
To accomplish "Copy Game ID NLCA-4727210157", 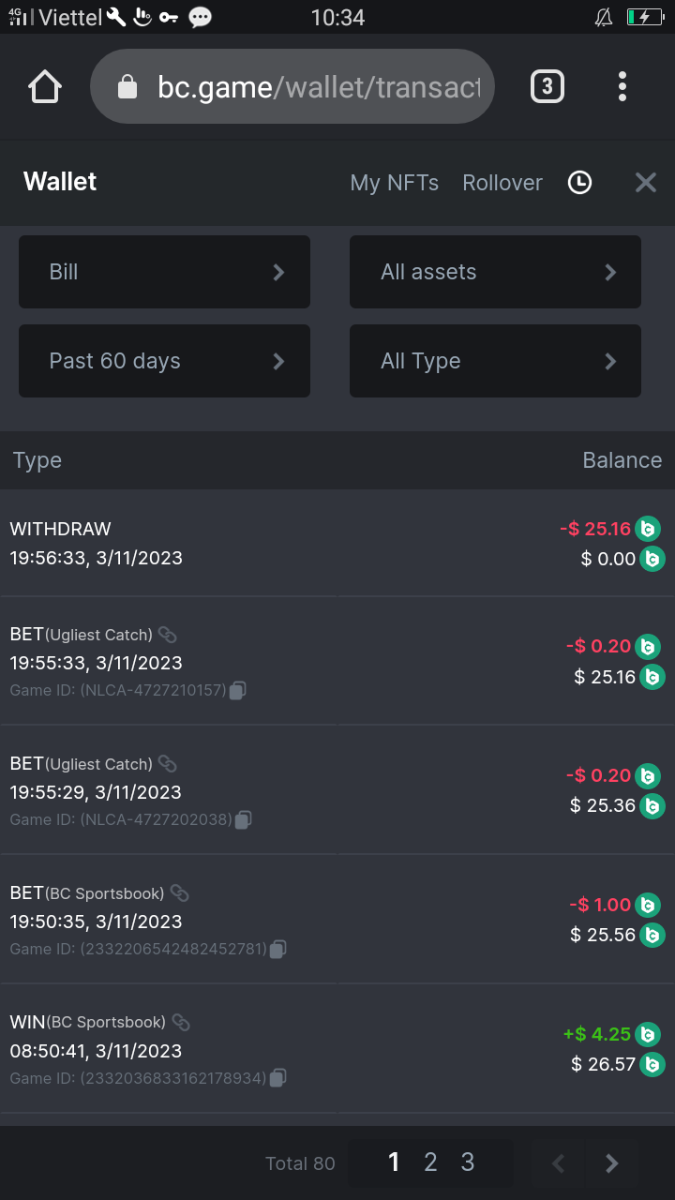I will pos(238,690).
